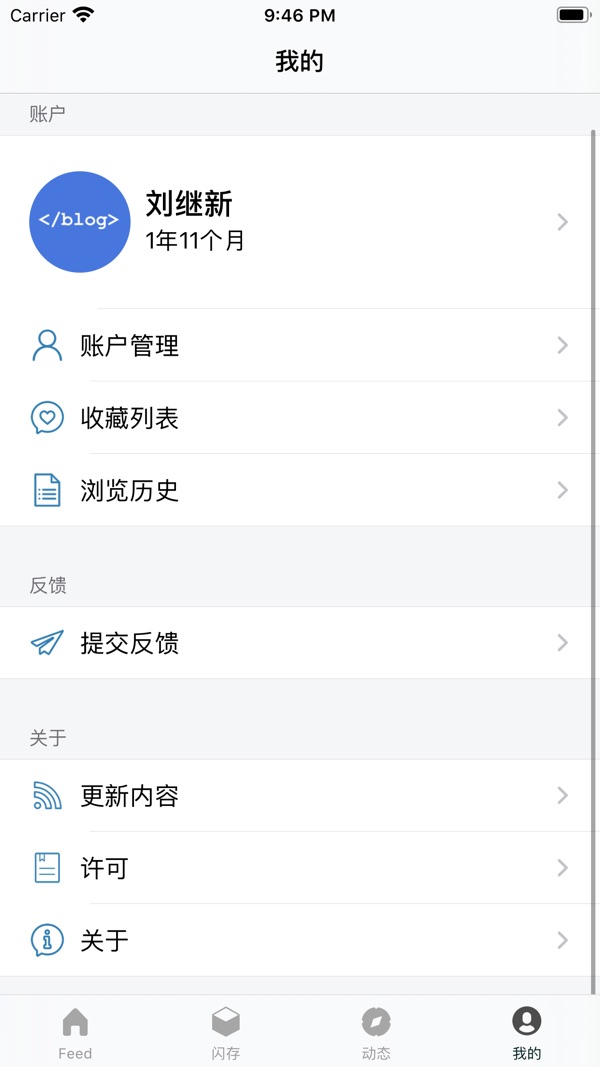
Task: Switch to the 动态 tab
Action: tap(376, 1032)
